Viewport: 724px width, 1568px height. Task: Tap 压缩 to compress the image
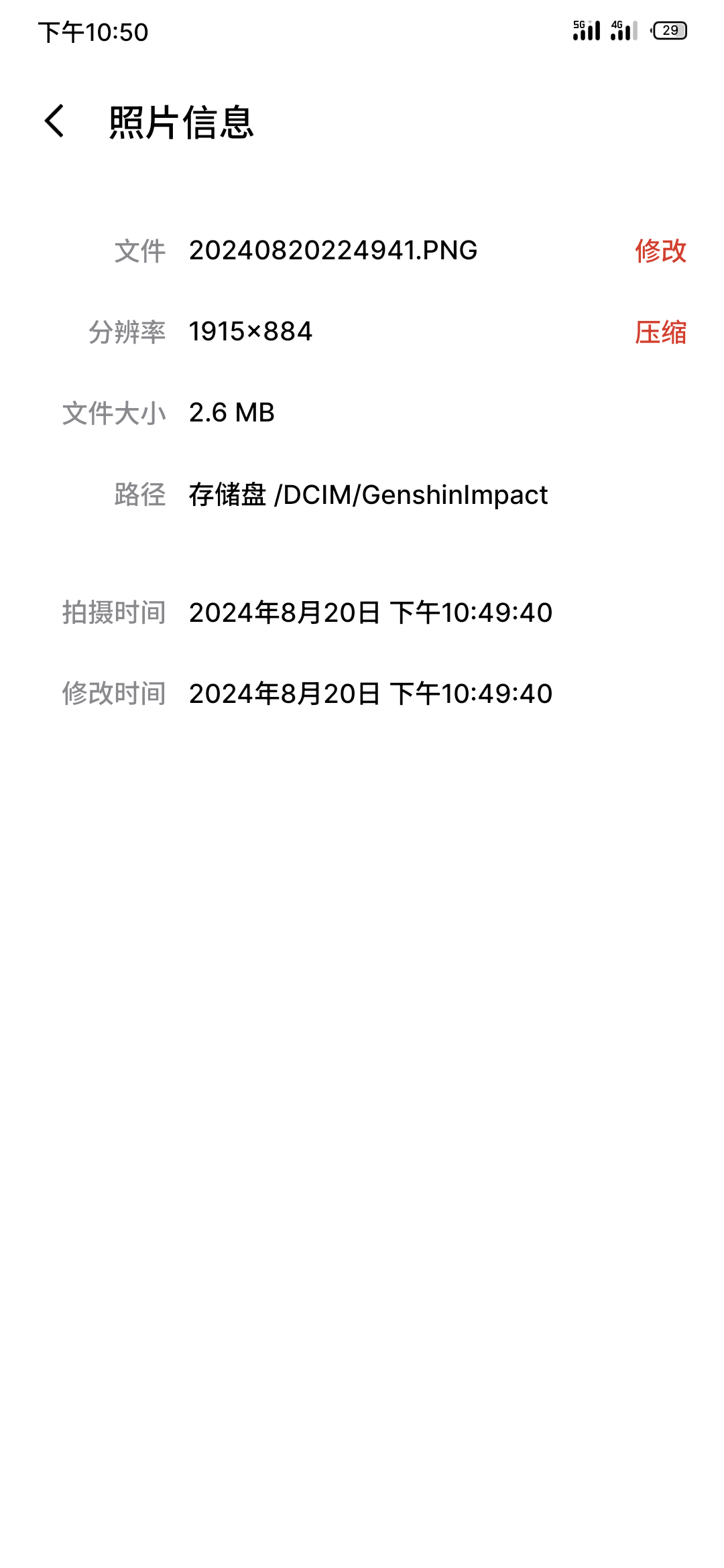coord(660,332)
